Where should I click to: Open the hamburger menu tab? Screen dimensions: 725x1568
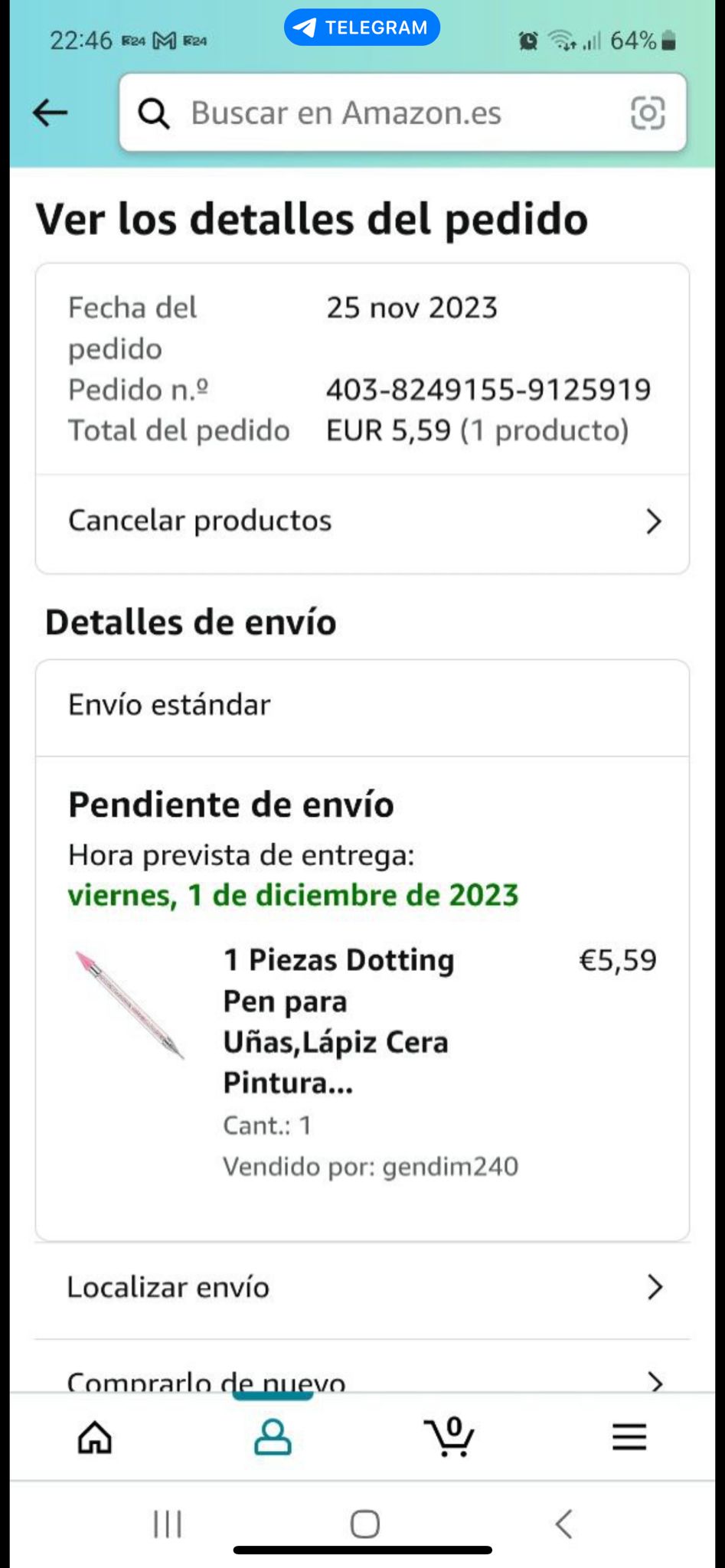point(629,1437)
